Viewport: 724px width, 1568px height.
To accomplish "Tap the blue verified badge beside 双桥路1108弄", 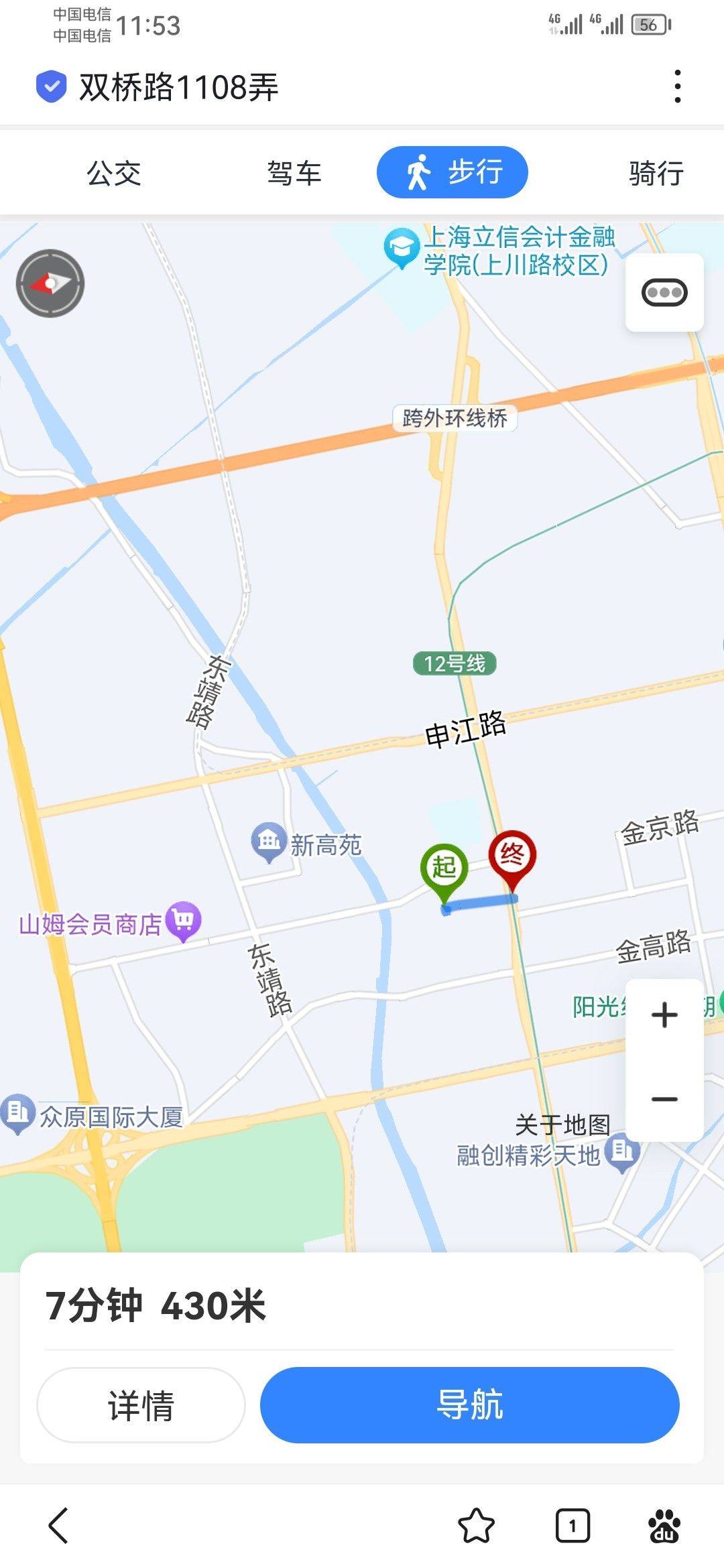I will pos(50,84).
